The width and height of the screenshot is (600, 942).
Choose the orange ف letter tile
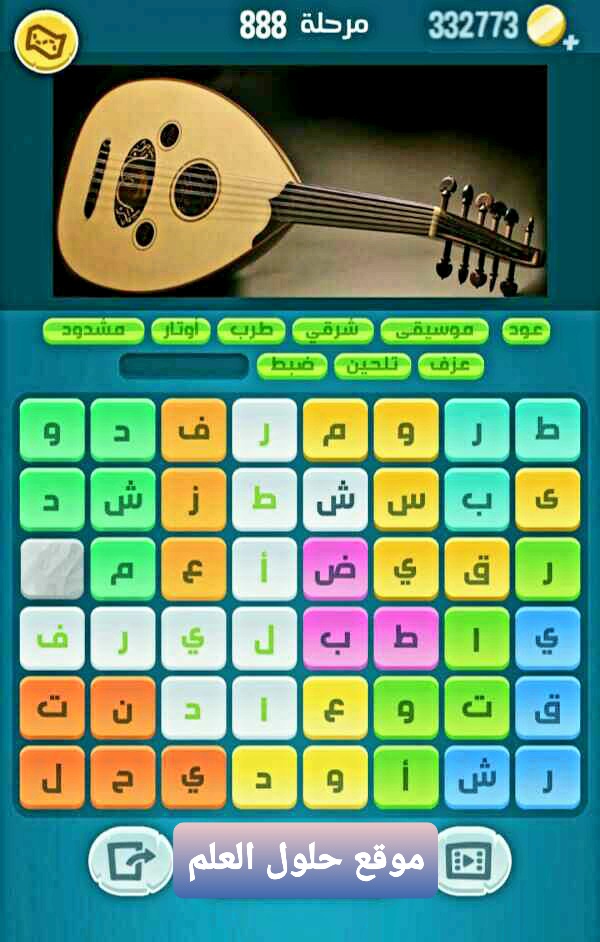click(194, 430)
